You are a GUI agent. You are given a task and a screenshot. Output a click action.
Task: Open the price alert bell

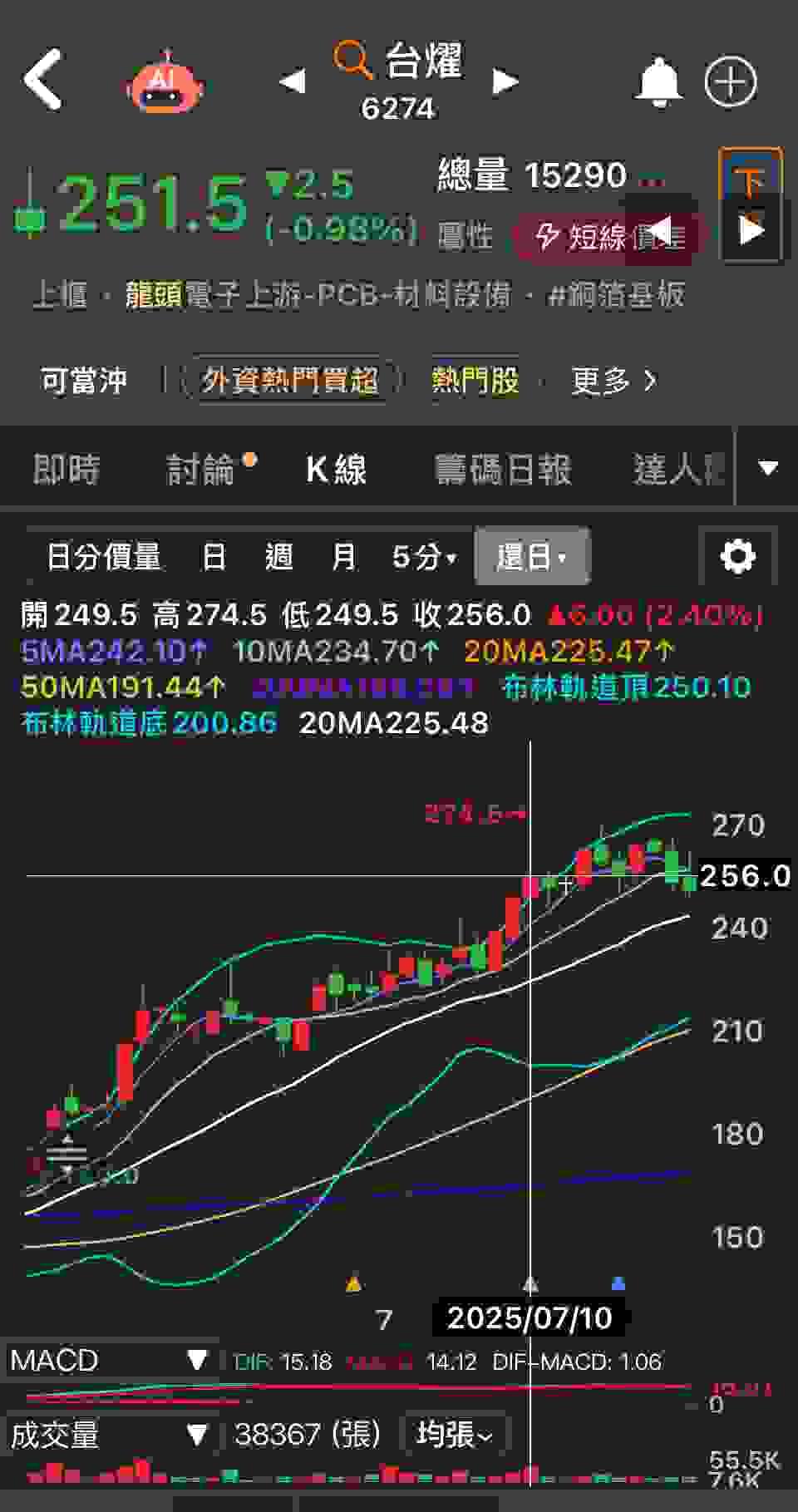pos(659,81)
